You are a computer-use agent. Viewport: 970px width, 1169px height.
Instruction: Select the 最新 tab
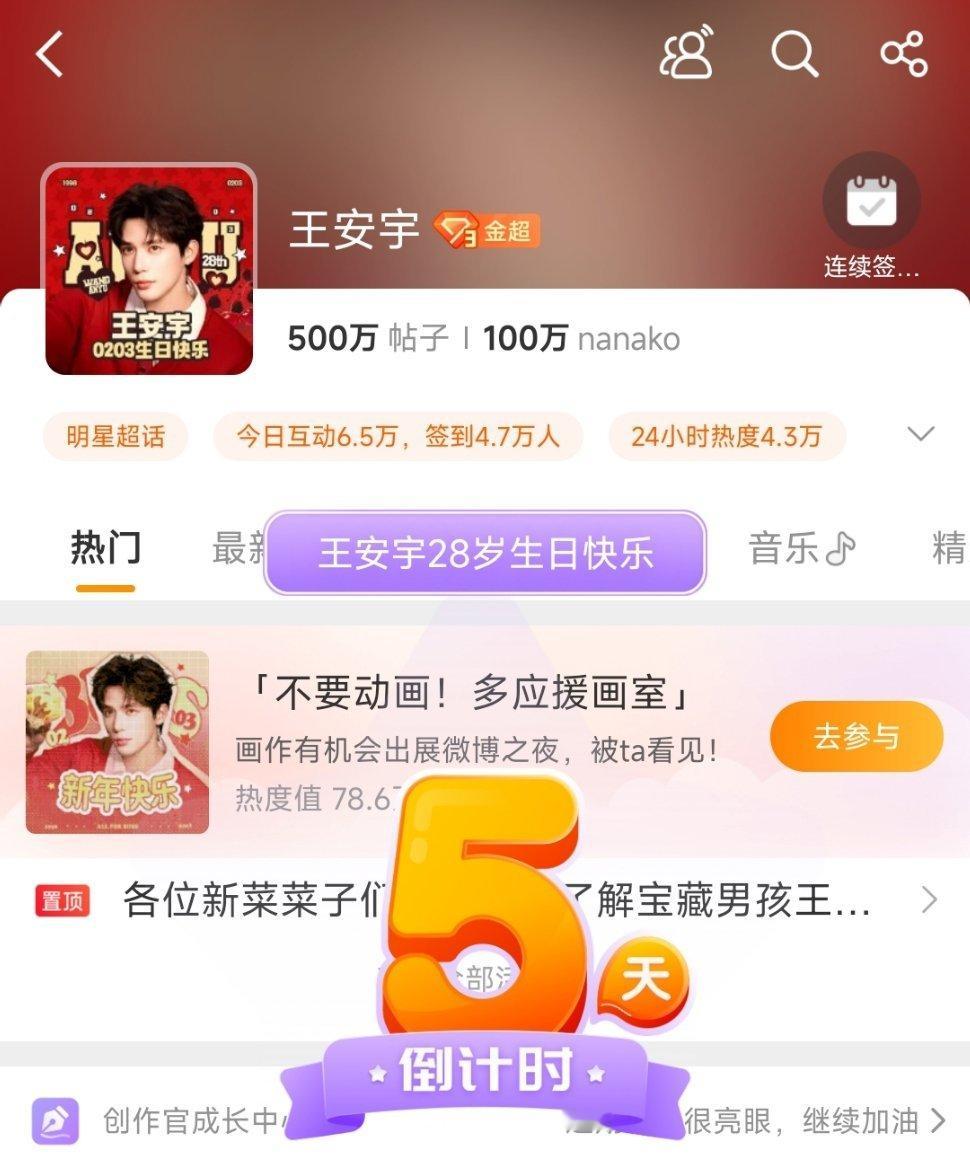[237, 551]
